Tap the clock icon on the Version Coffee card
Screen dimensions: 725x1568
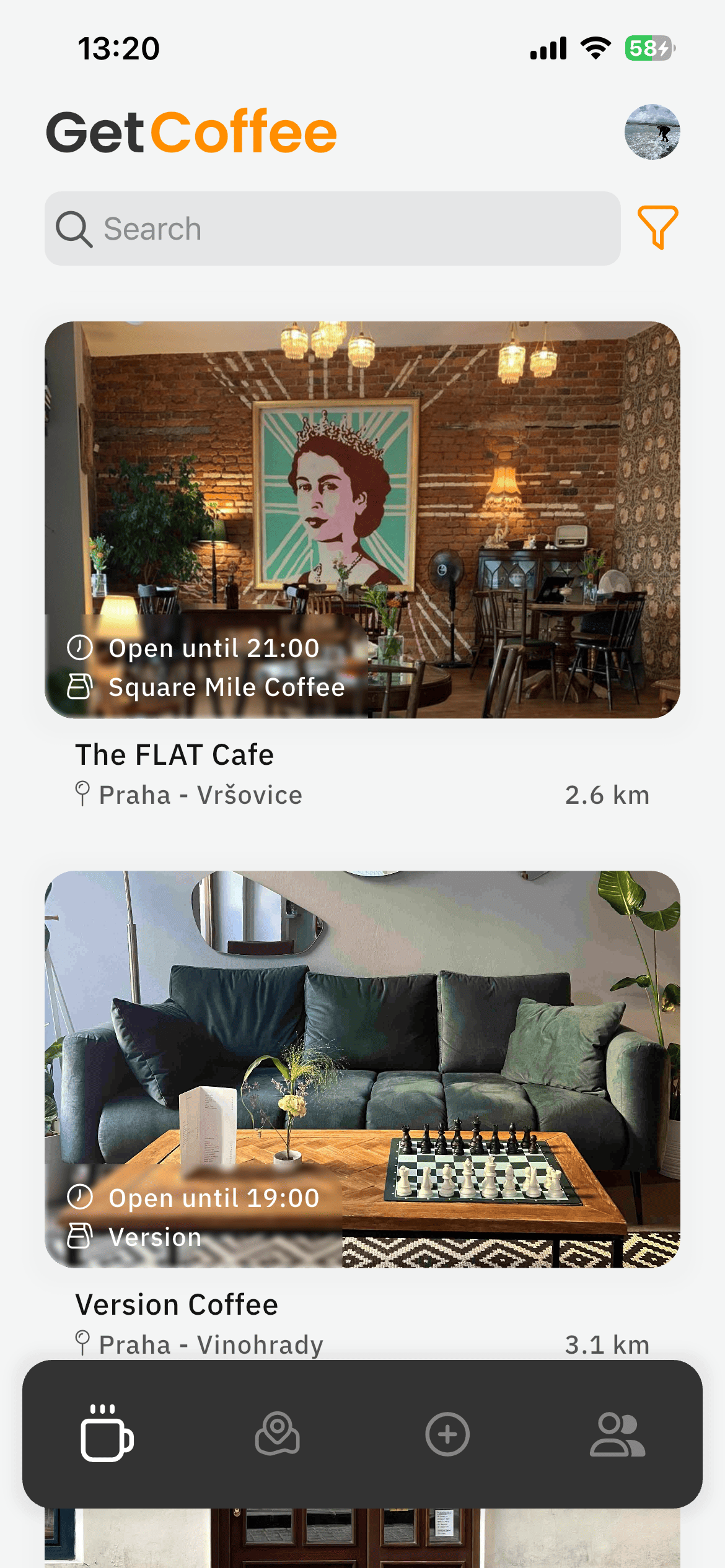pos(80,1198)
